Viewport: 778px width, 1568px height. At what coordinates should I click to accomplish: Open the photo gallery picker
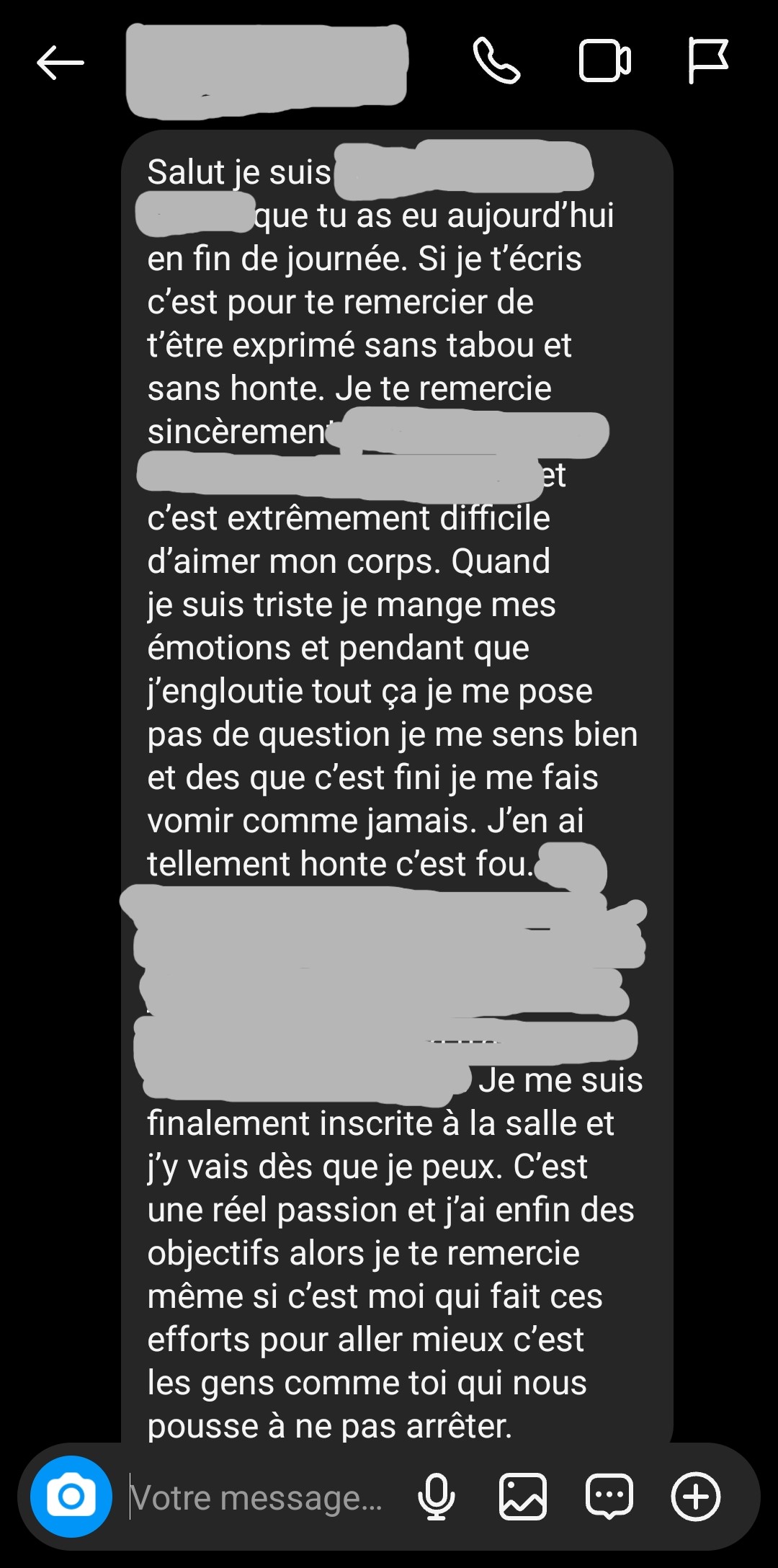[523, 1497]
